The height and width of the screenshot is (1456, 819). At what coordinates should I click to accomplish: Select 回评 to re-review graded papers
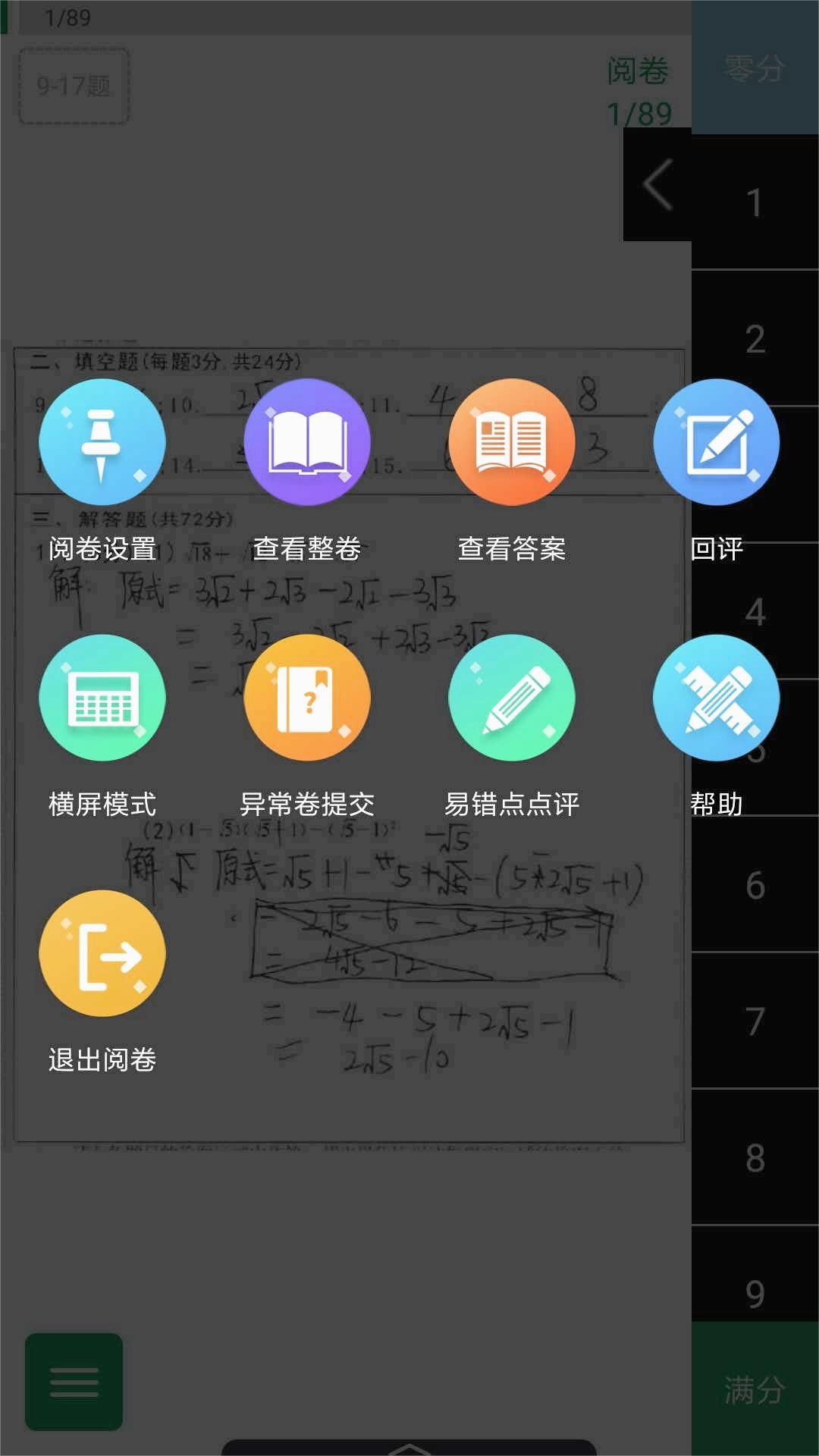pos(715,442)
